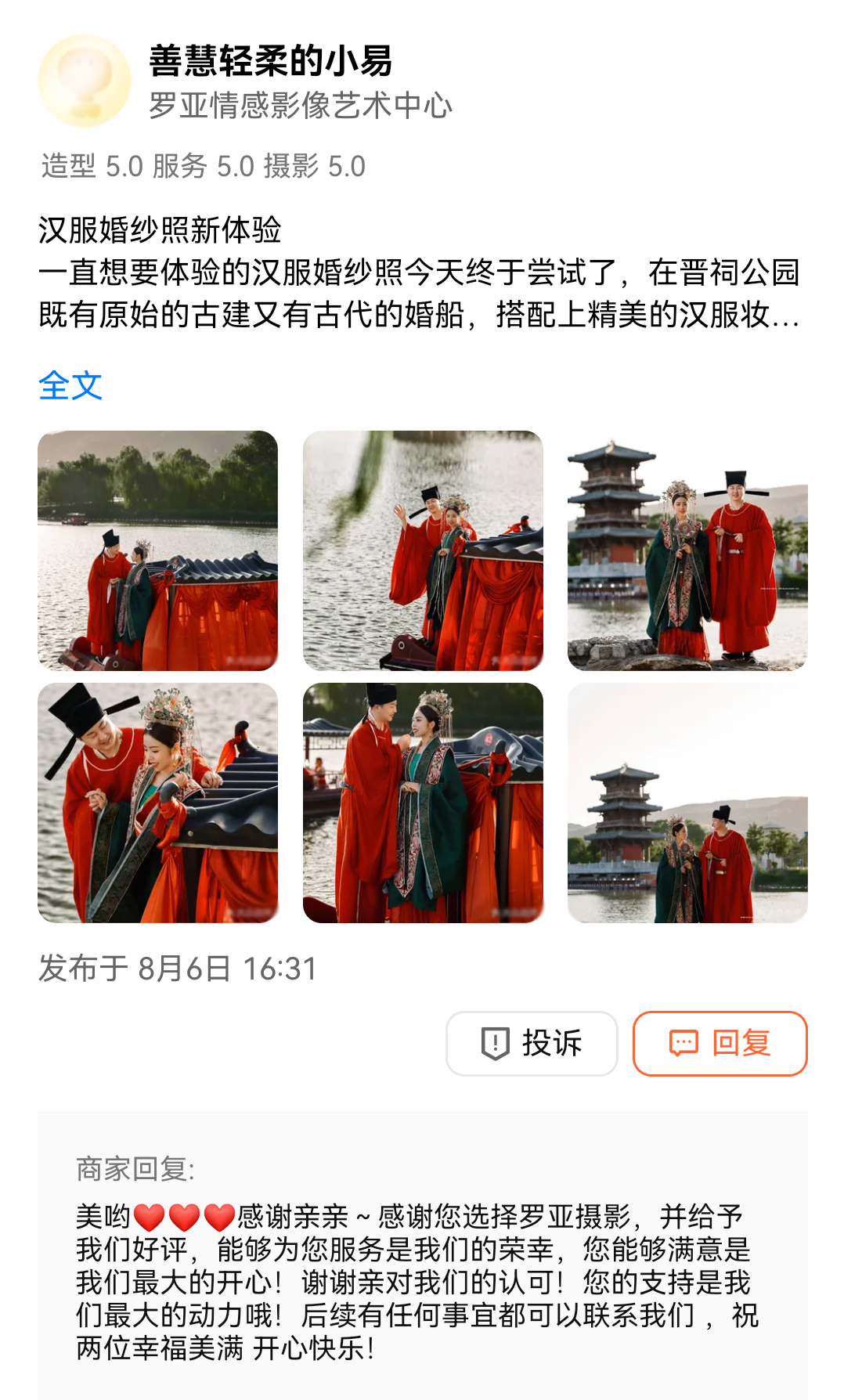View distant pagoda photo in second row

687,803
